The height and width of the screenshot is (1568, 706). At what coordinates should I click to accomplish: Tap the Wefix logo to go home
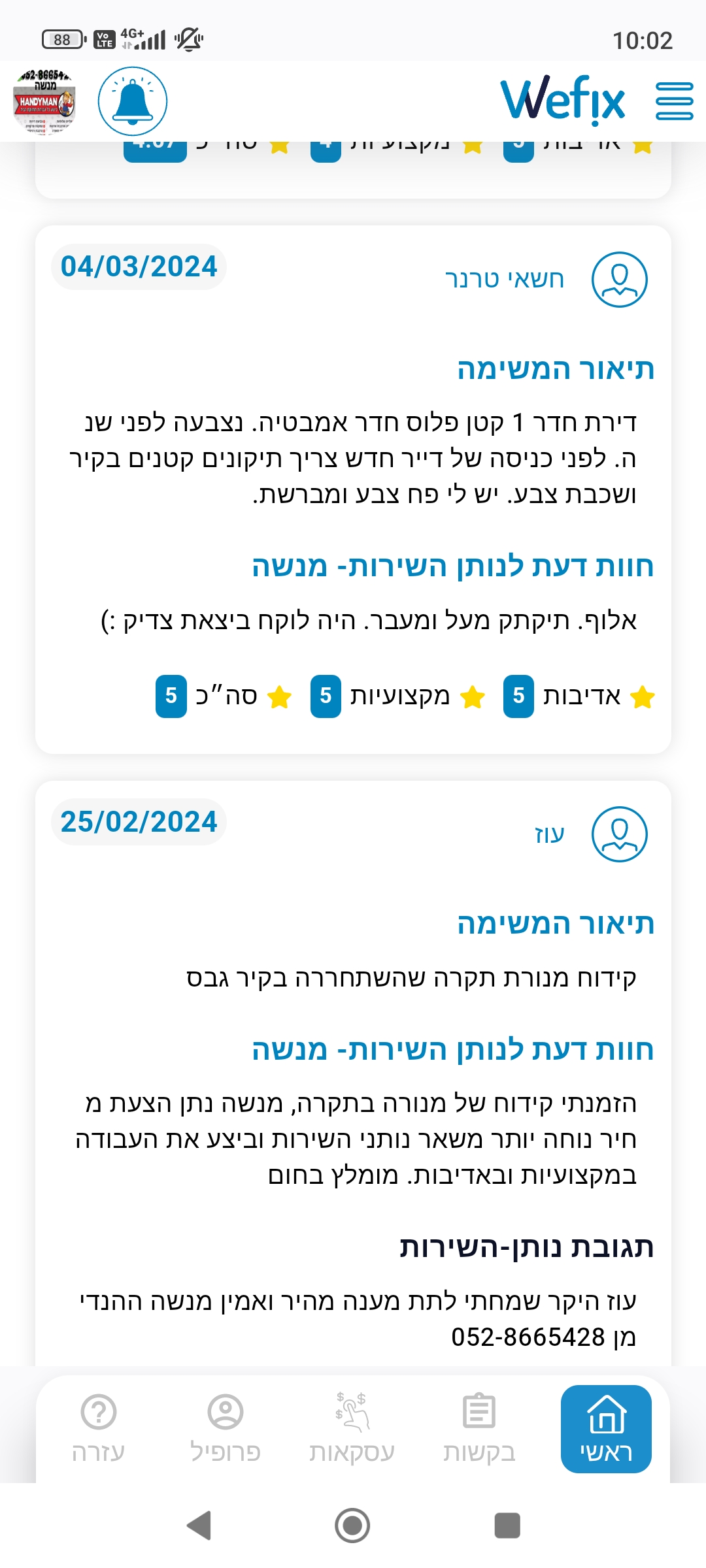pos(563,101)
